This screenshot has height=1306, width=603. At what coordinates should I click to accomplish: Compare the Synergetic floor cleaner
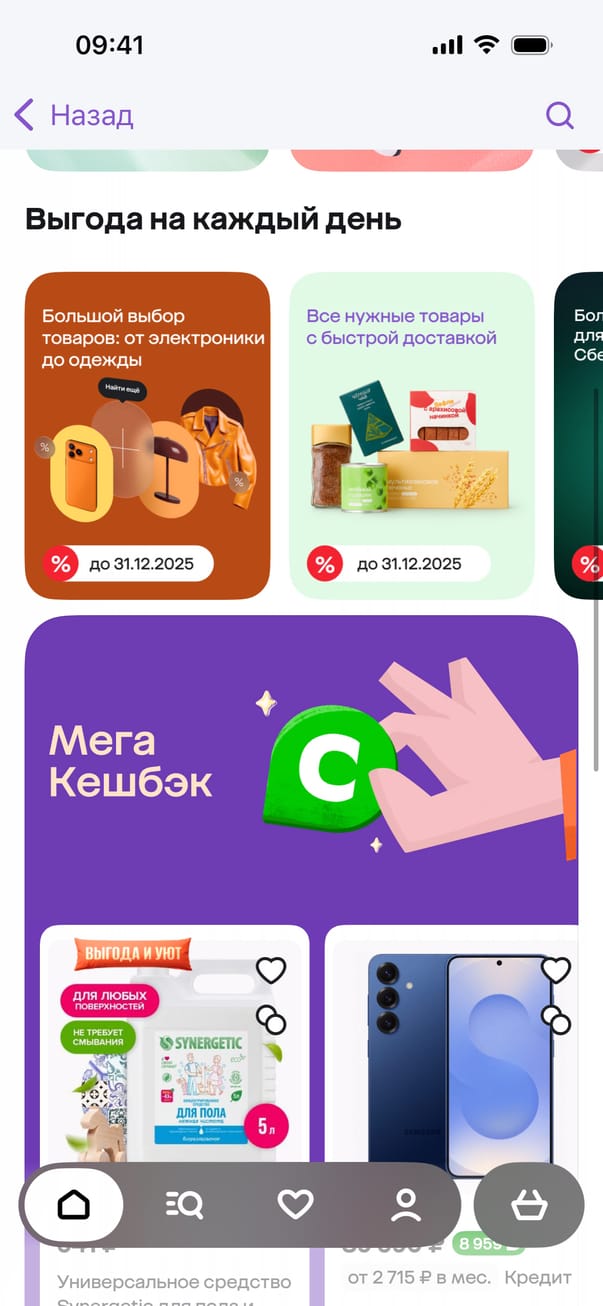(271, 1019)
